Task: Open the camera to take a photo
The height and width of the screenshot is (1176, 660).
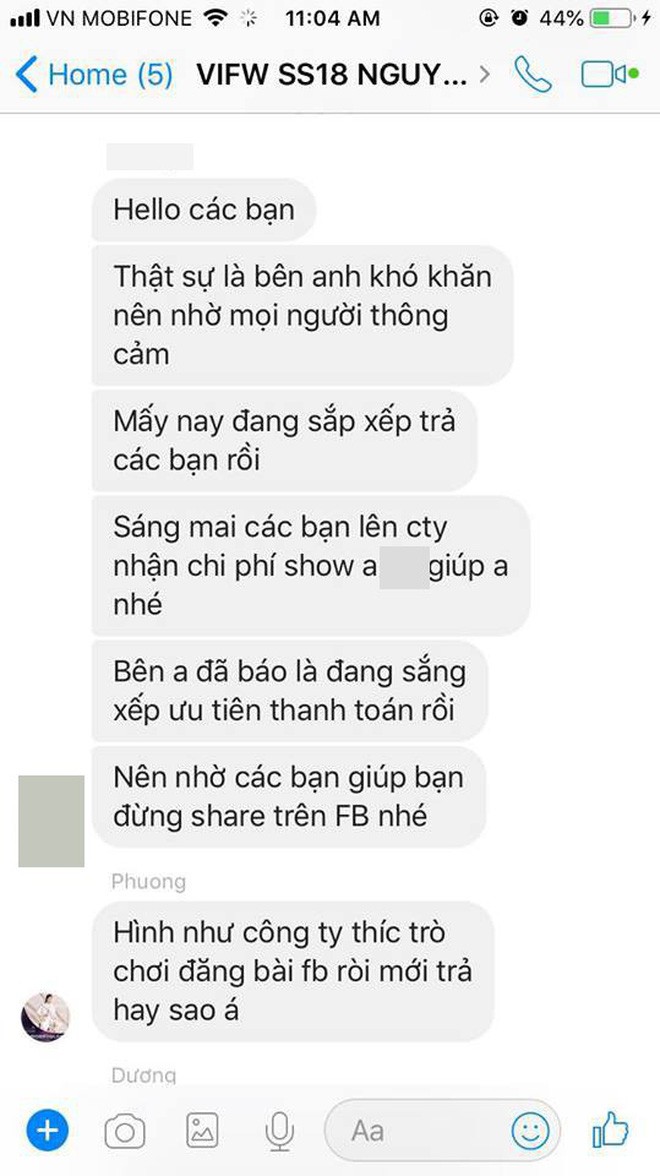Action: pos(125,1131)
